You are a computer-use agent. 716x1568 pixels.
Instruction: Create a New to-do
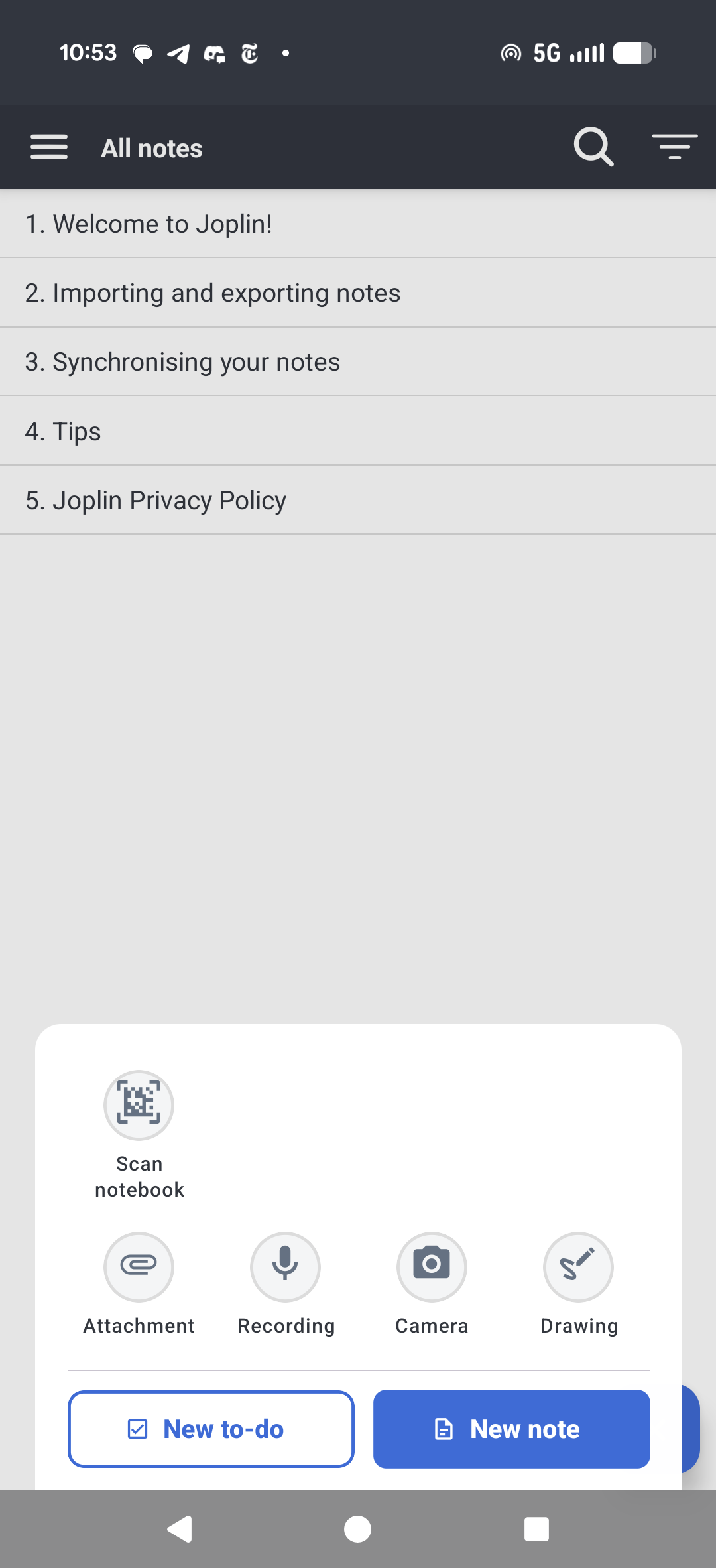pyautogui.click(x=211, y=1429)
